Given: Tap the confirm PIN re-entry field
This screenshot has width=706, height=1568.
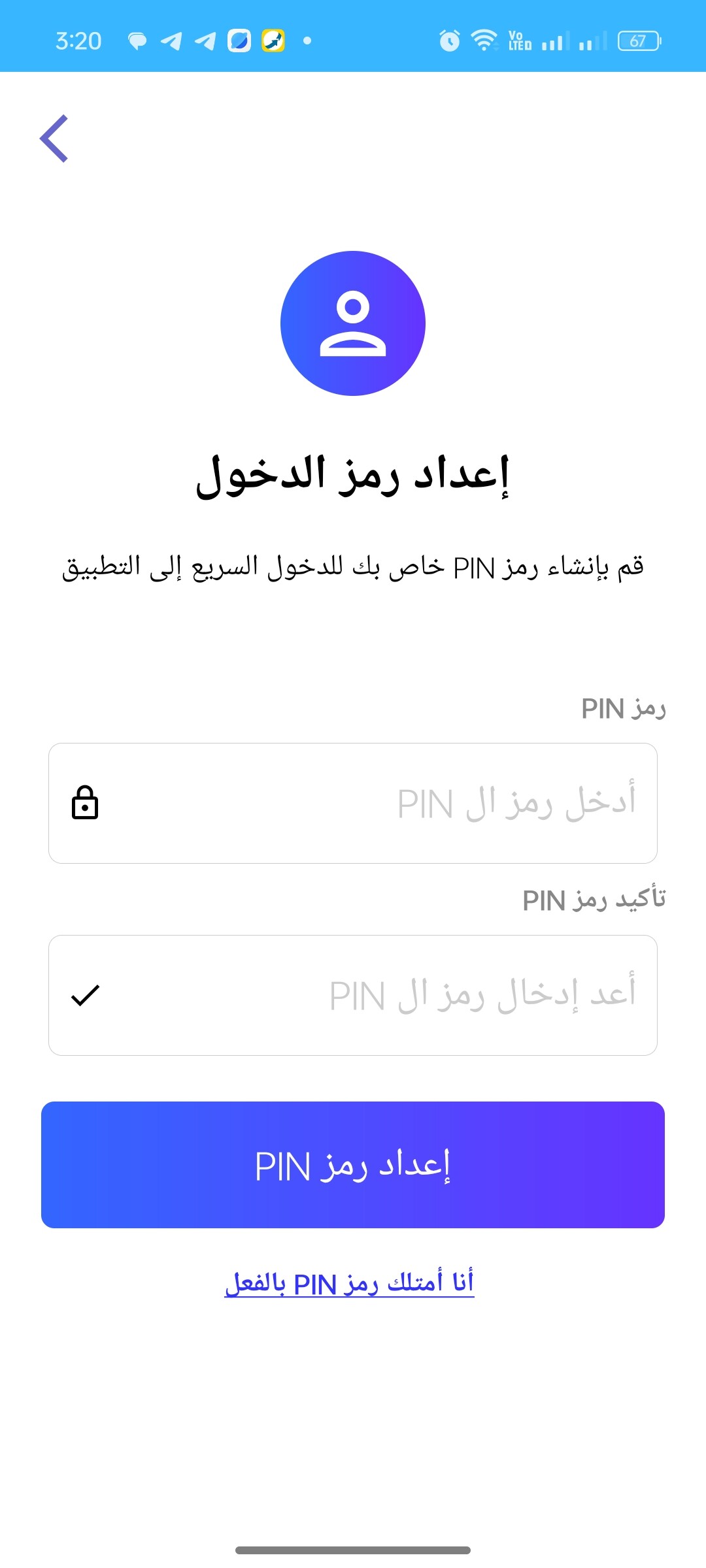Looking at the screenshot, I should (353, 995).
